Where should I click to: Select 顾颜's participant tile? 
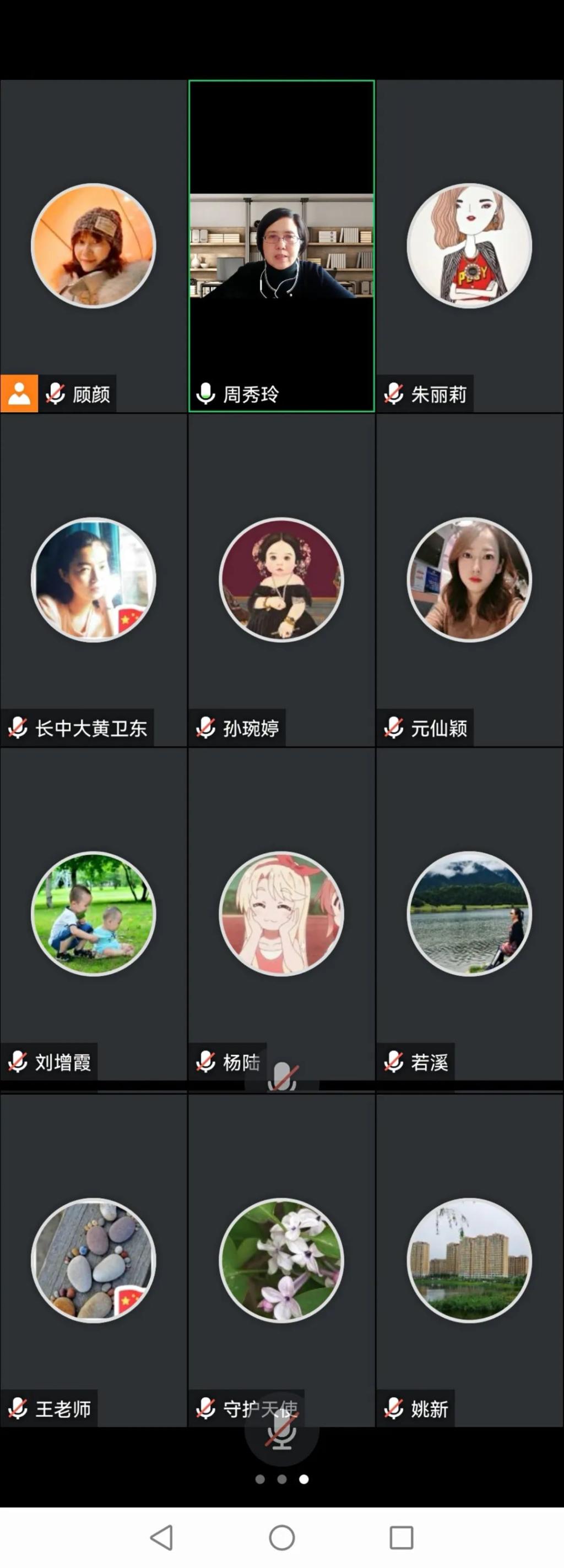tap(93, 246)
